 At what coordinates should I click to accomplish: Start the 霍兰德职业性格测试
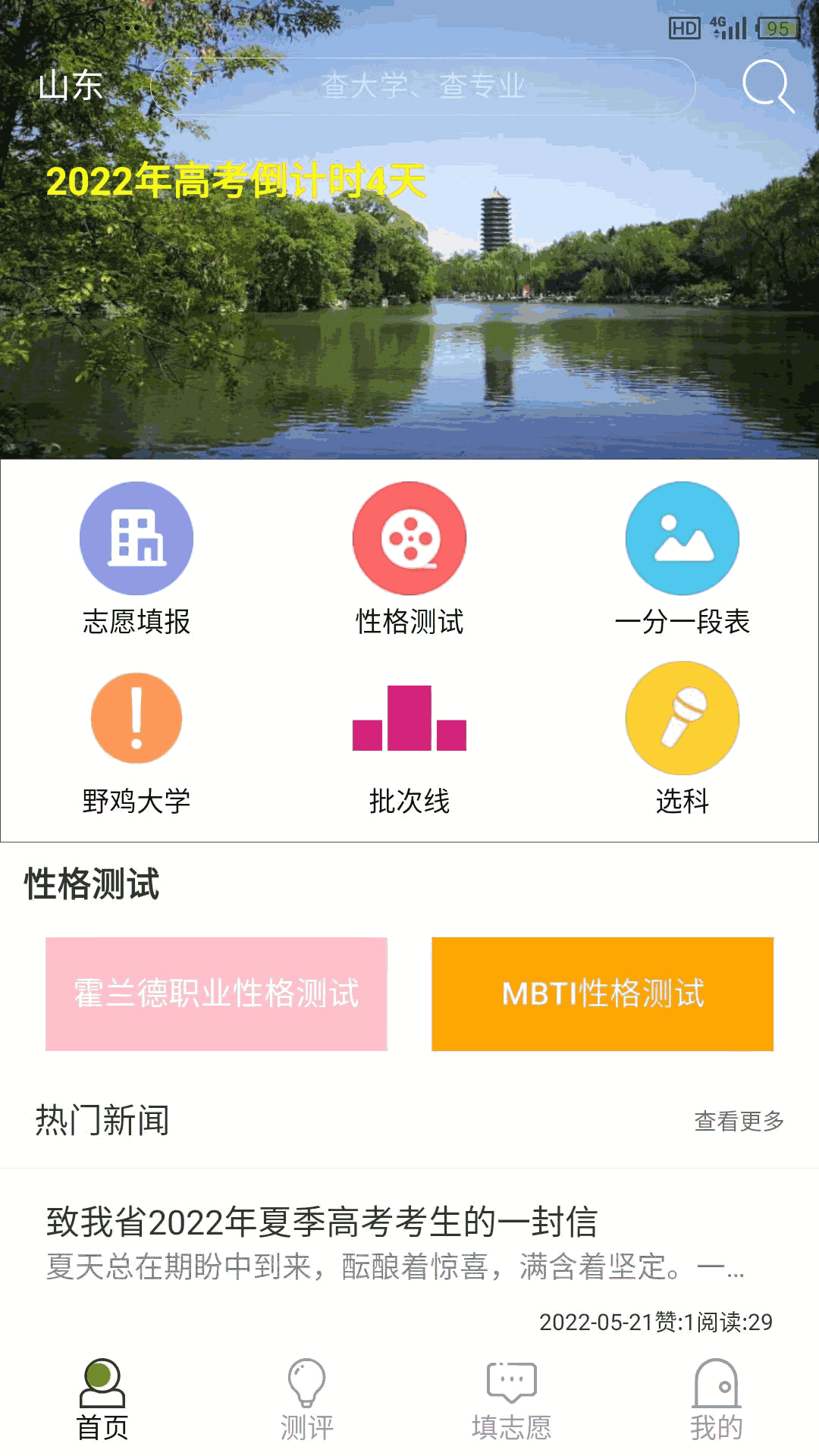217,993
